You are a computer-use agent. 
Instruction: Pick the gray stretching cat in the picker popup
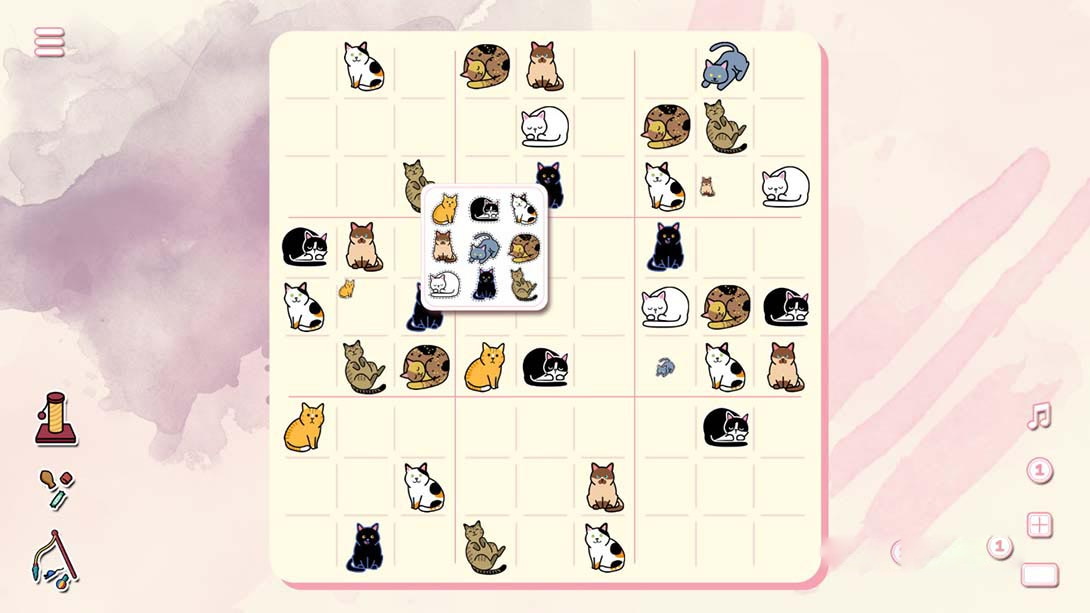coord(485,247)
